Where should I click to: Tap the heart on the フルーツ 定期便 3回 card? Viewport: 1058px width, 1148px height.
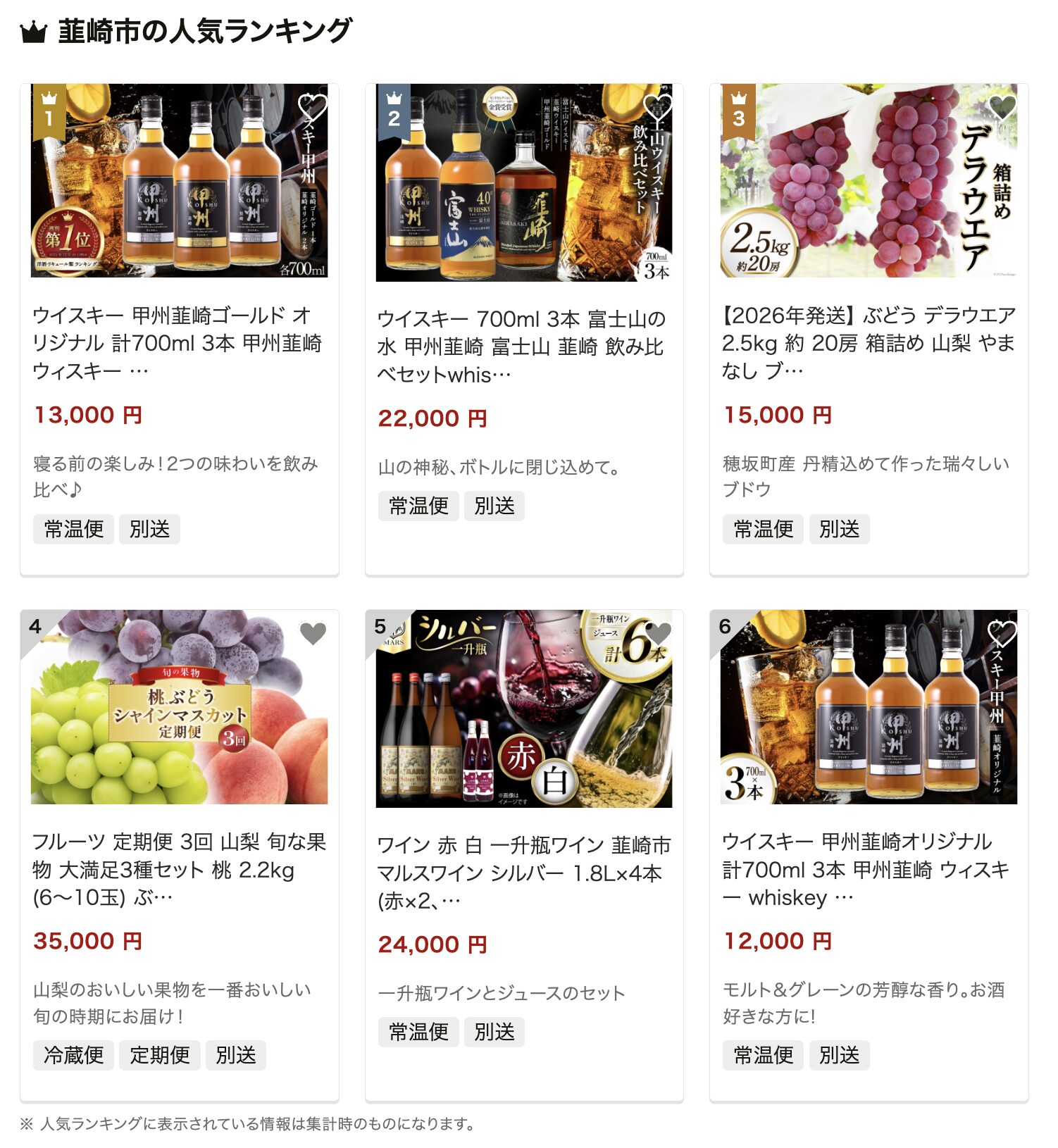pos(313,633)
